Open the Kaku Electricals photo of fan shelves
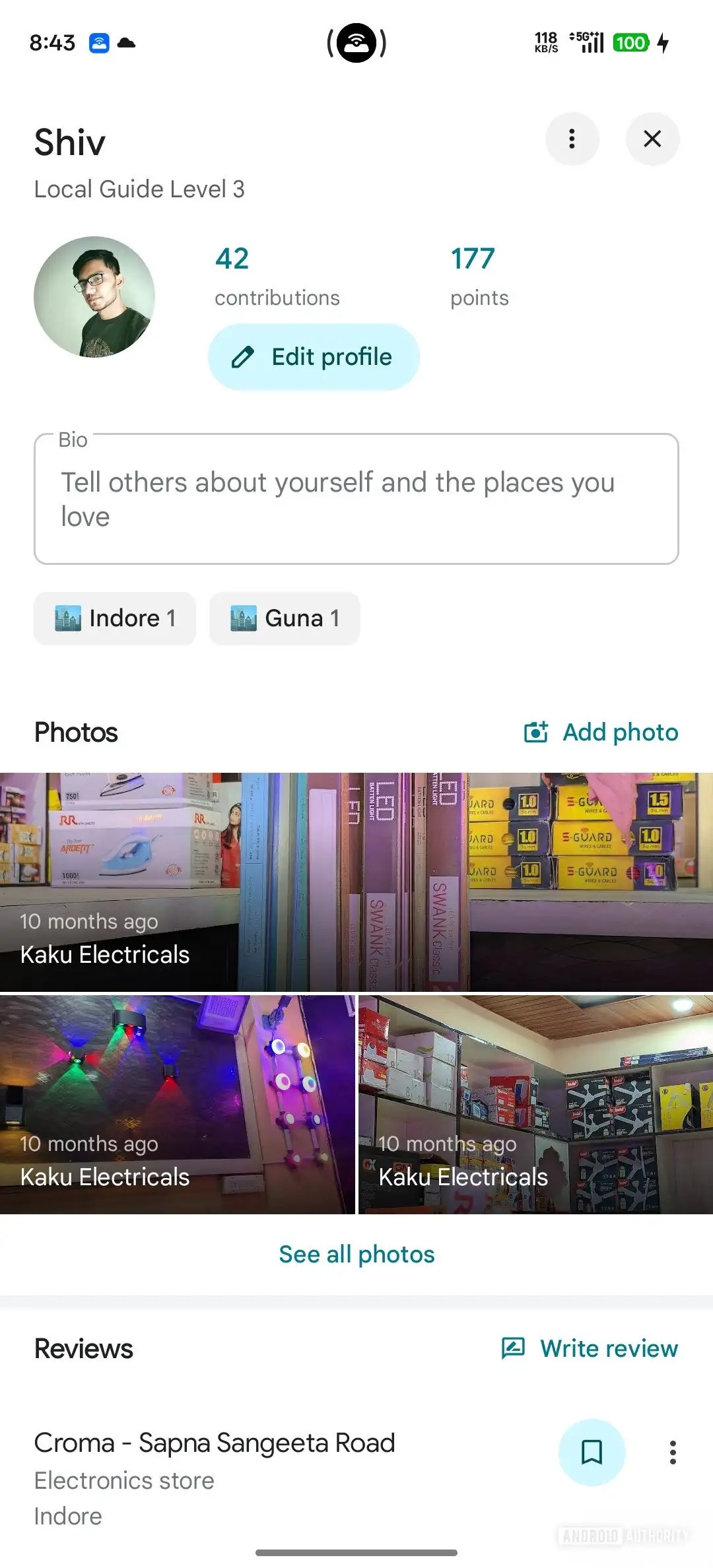The width and height of the screenshot is (713, 1568). 535,1105
